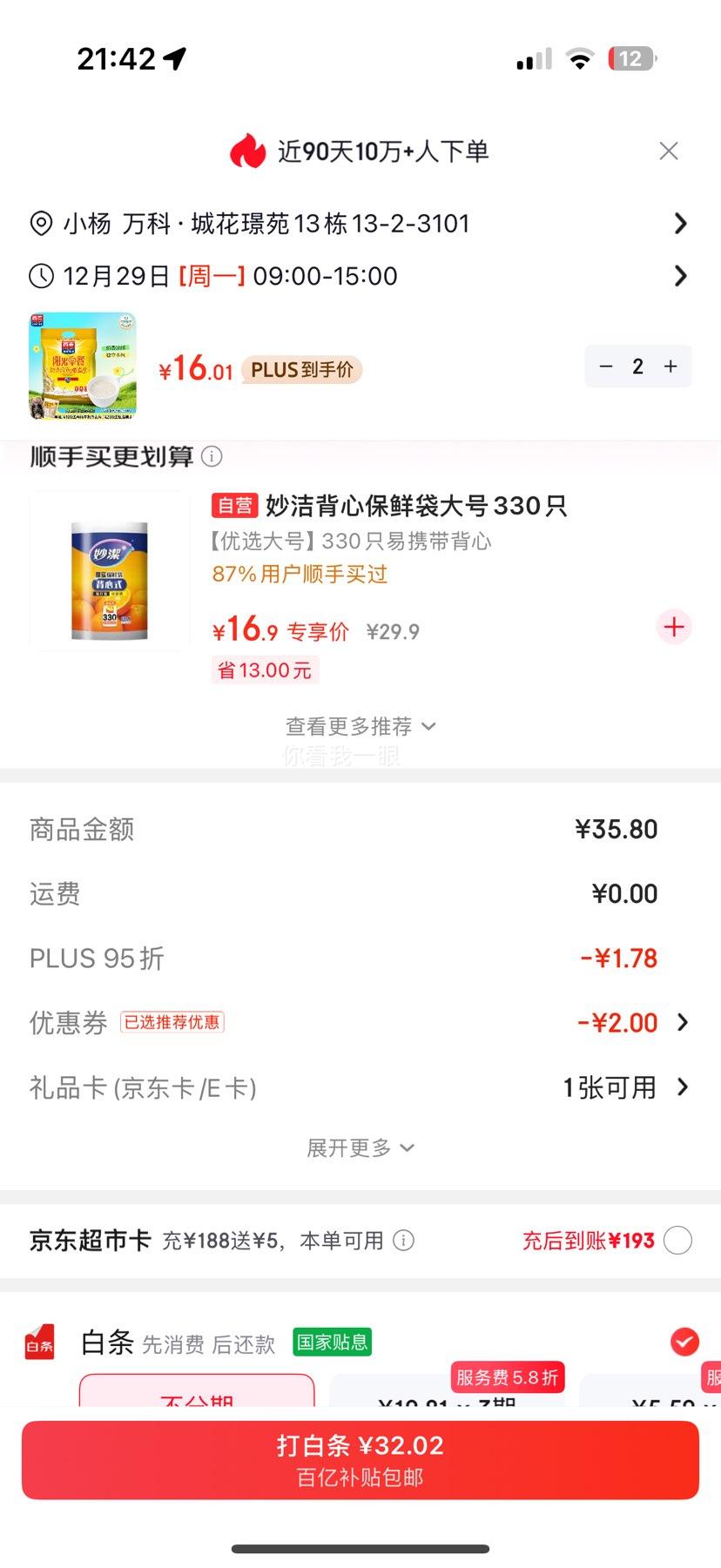Screen dimensions: 721x1568
Task: Tap the info icon beside 京东超市卡 本单可用
Action: pyautogui.click(x=402, y=1242)
